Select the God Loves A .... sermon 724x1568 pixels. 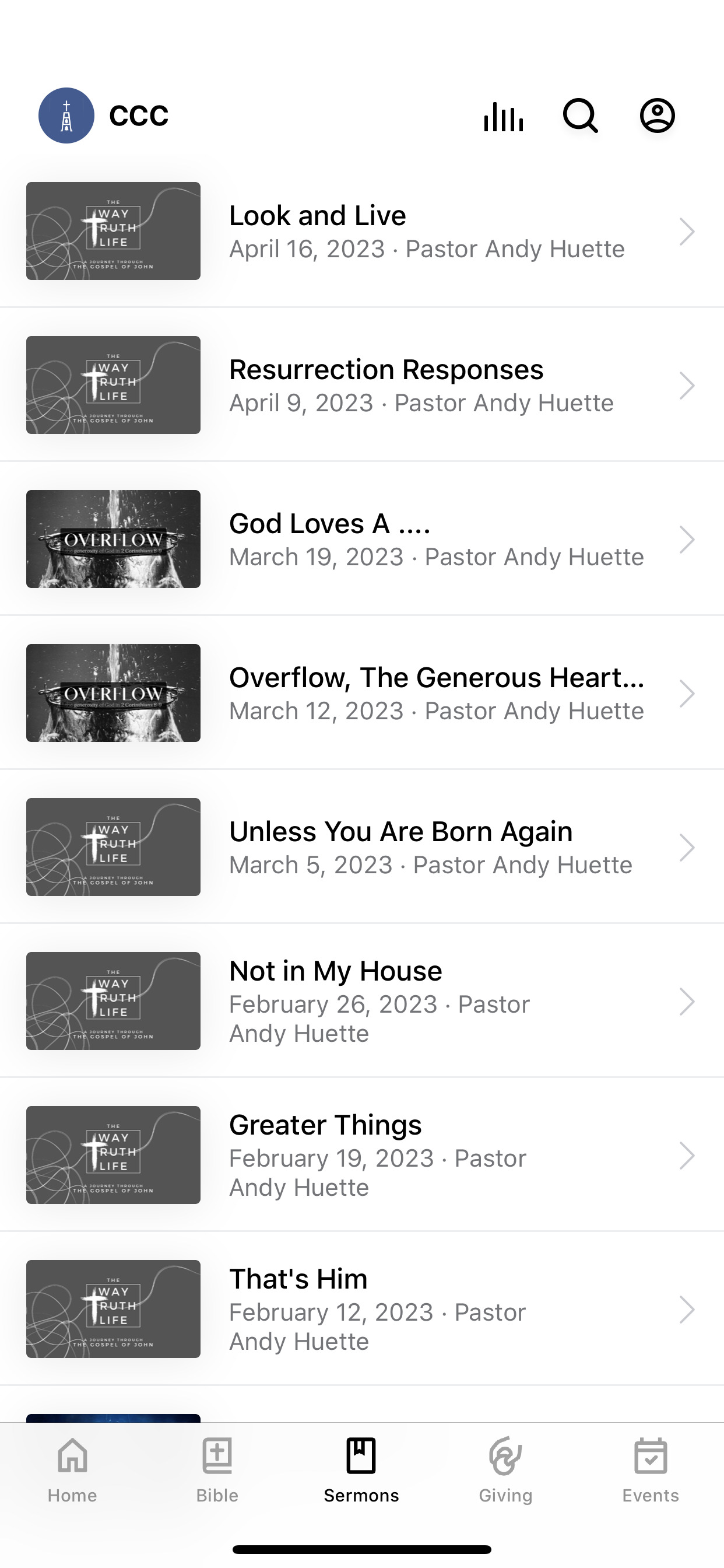tap(362, 540)
